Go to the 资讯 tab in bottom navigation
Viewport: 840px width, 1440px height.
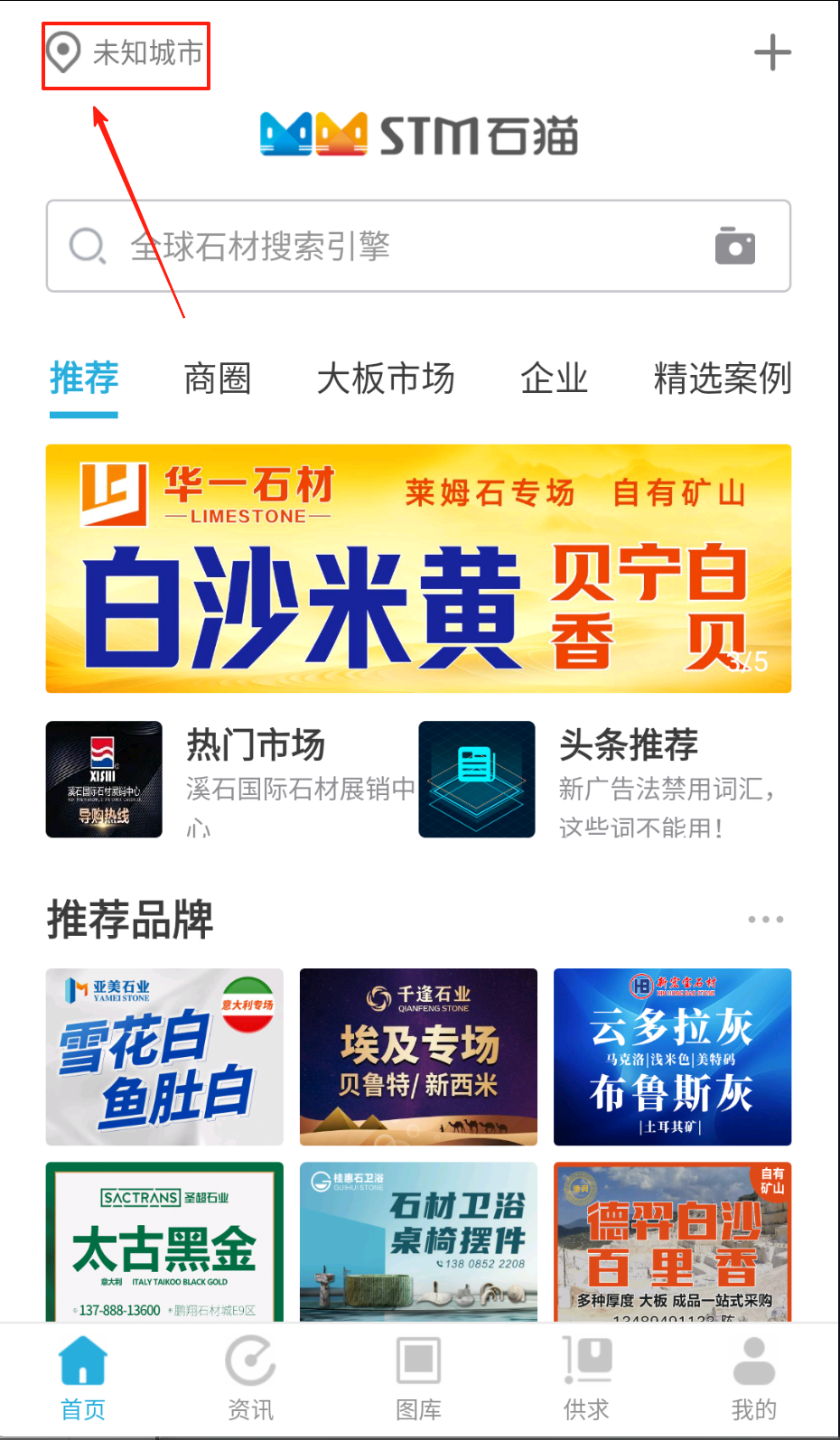(x=250, y=1378)
